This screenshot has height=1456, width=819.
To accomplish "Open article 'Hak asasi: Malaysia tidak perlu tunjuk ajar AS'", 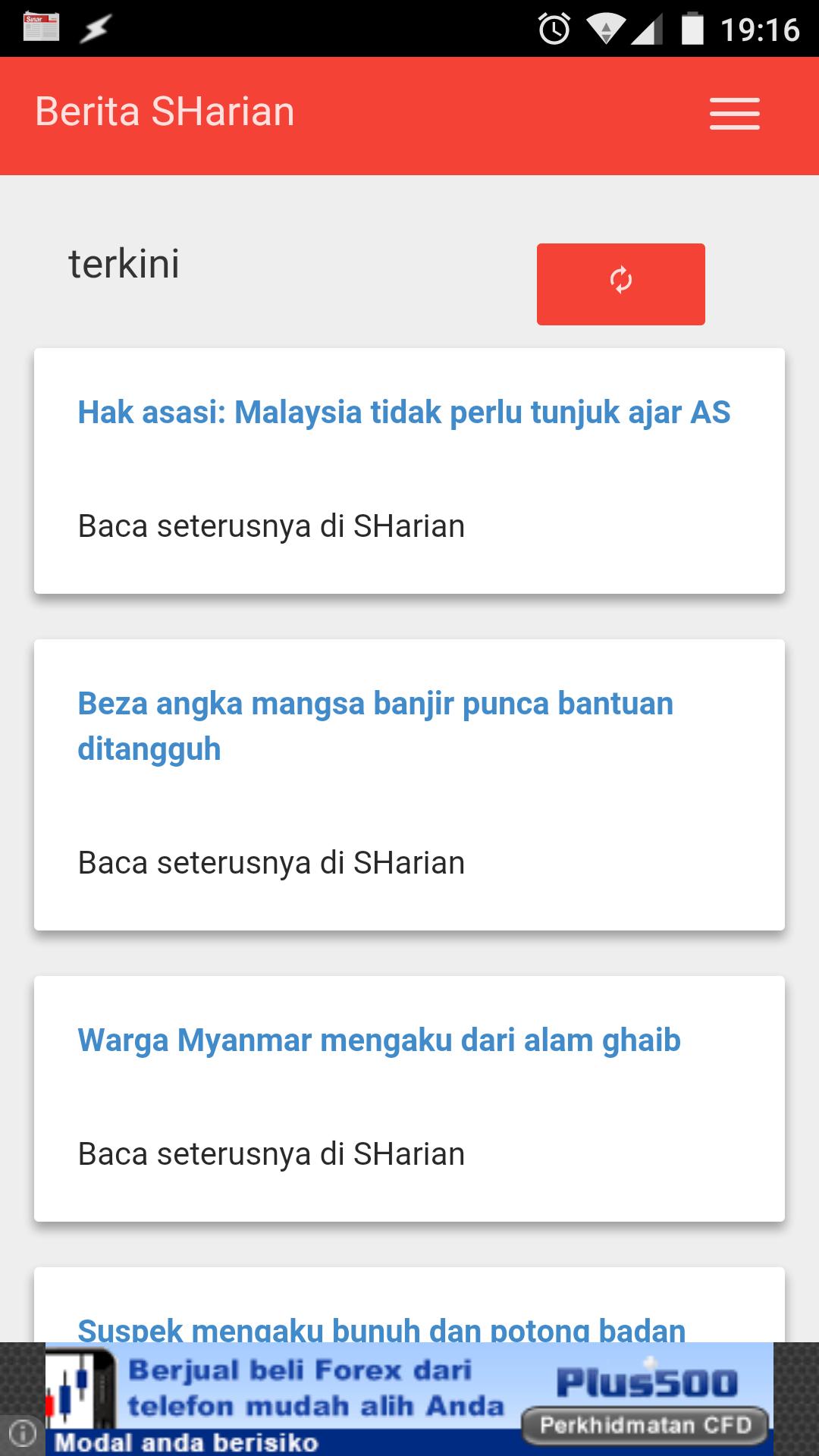I will click(403, 413).
